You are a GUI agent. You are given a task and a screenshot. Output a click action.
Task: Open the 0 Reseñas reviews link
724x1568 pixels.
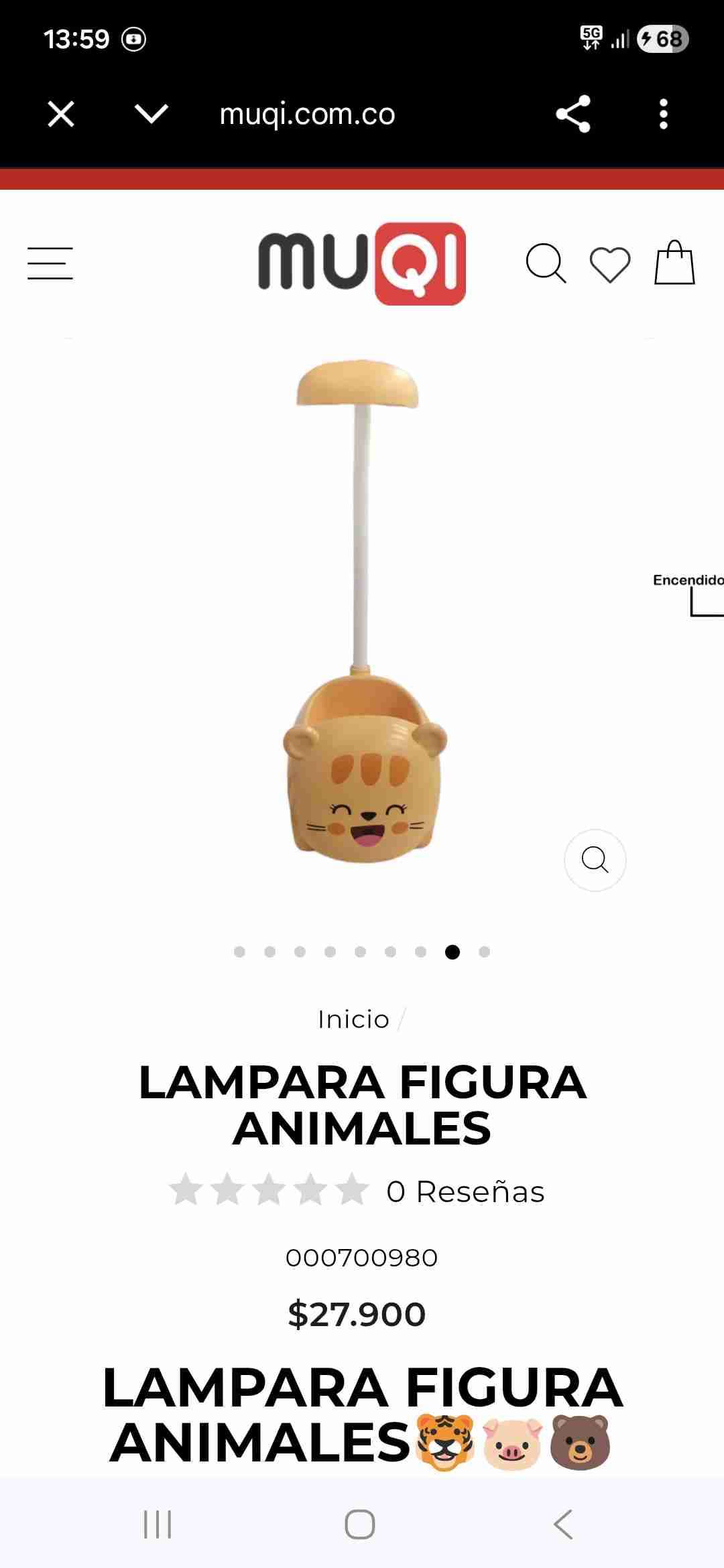pos(466,1189)
